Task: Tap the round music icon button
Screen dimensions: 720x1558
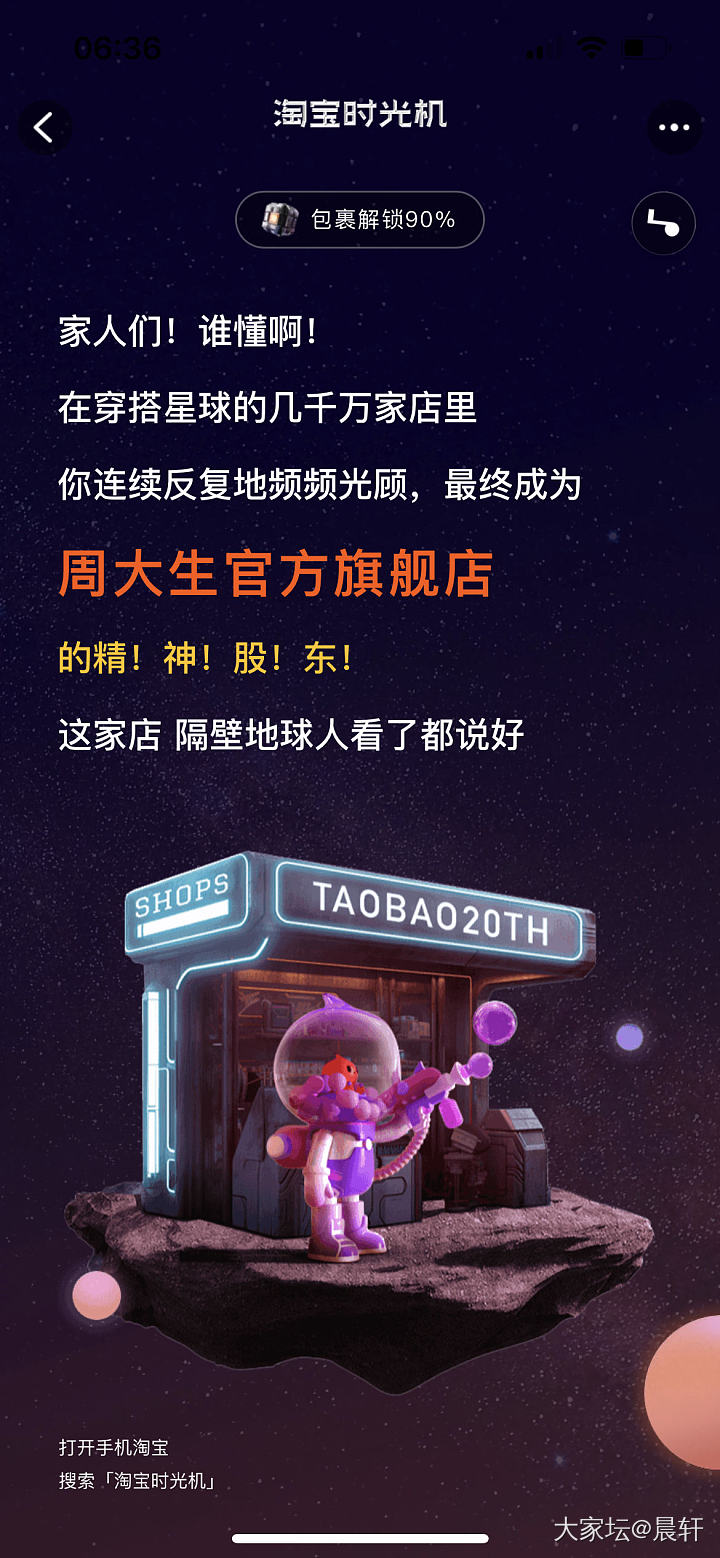Action: tap(663, 222)
